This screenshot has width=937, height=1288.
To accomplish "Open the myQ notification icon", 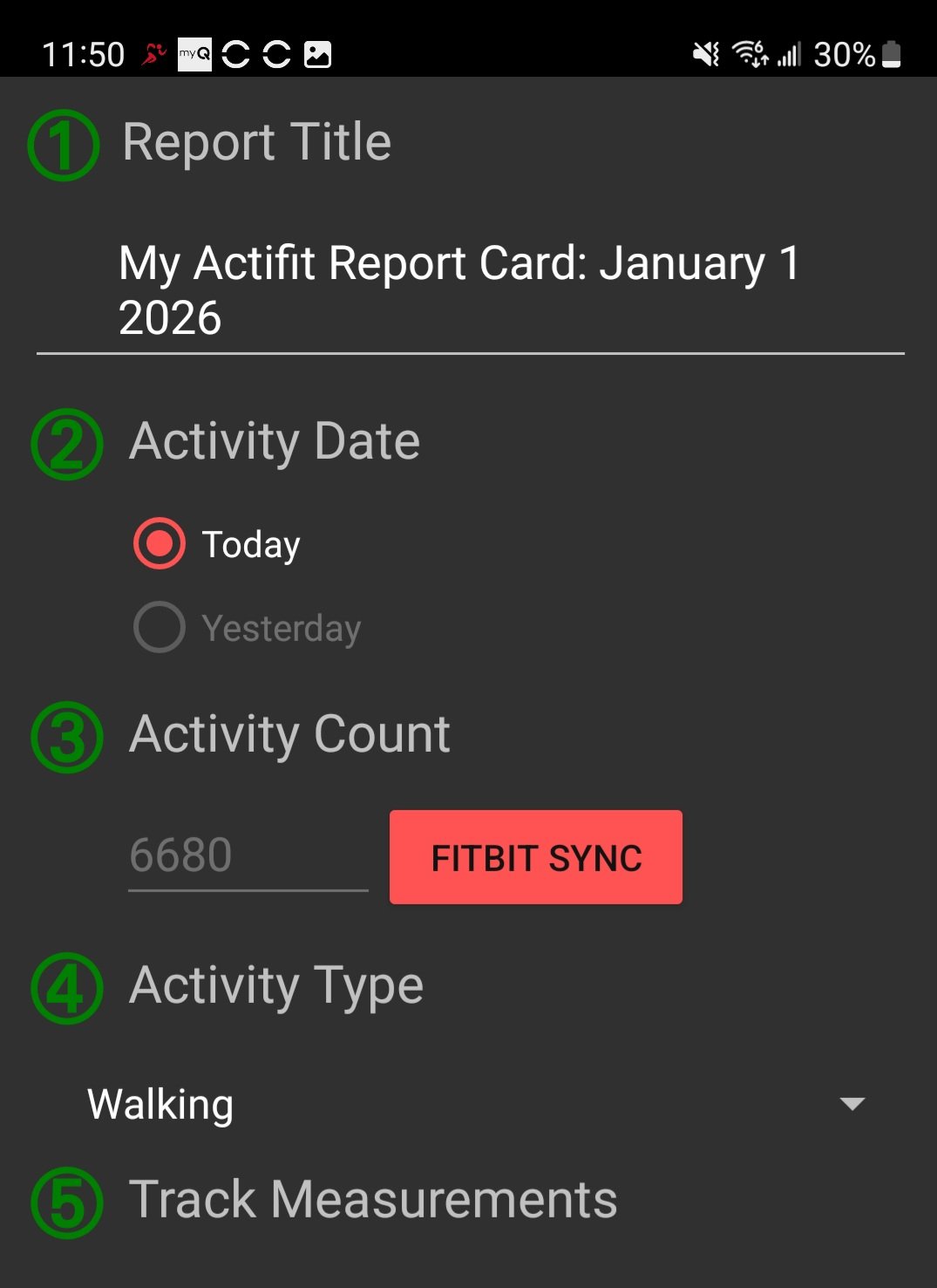I will (193, 55).
